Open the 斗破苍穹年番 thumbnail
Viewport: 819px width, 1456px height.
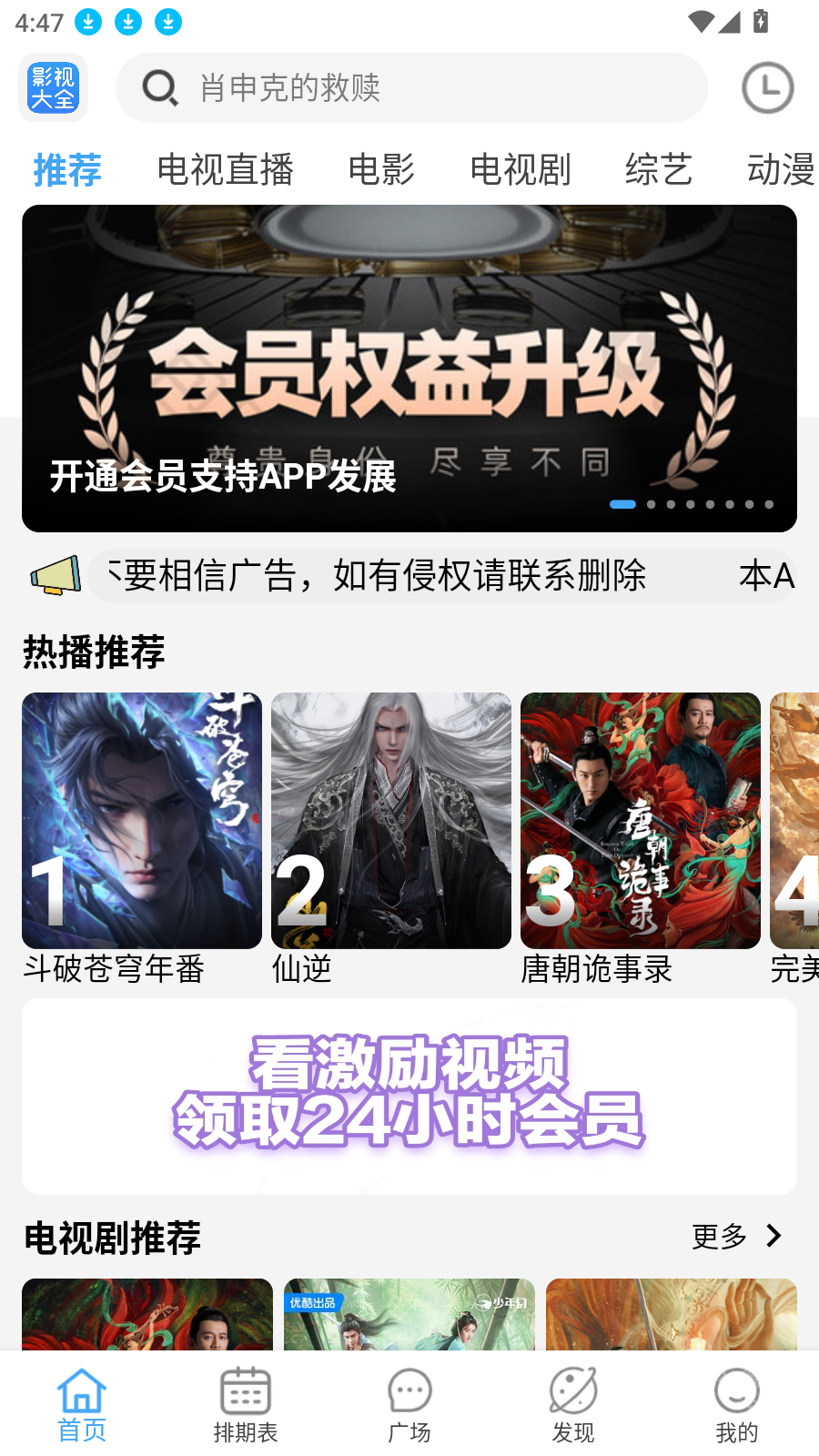pyautogui.click(x=141, y=819)
